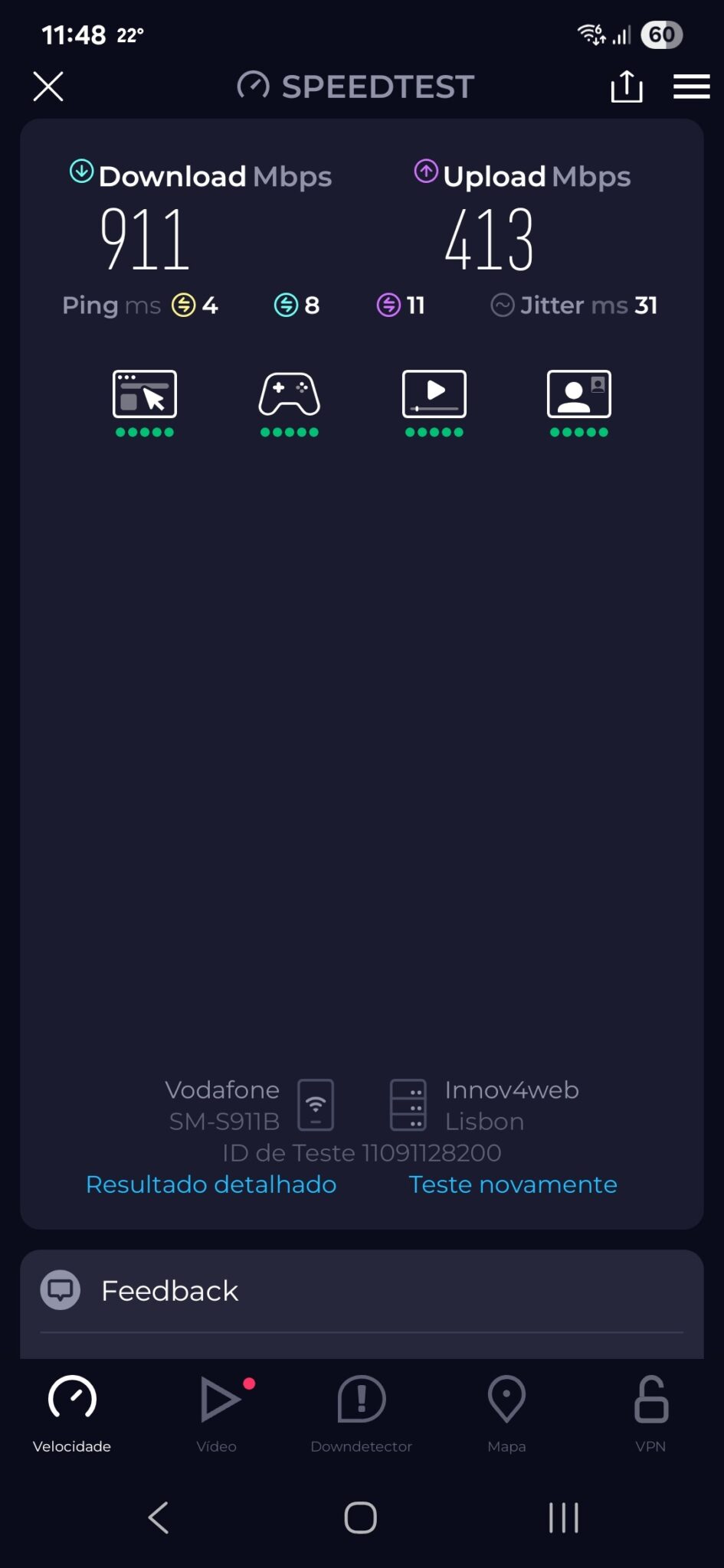View video conferencing experience rating

click(579, 402)
